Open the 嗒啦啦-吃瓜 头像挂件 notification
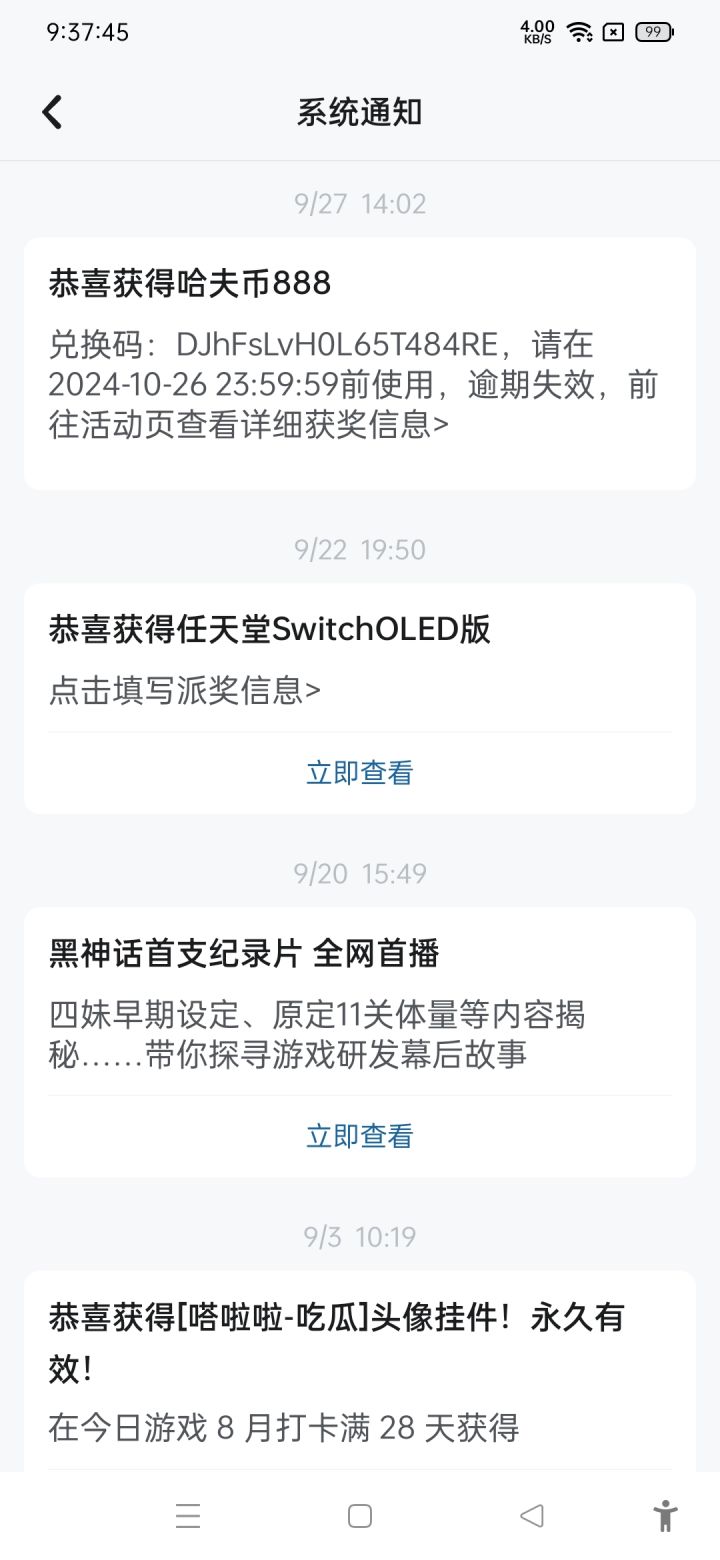 pos(360,1371)
